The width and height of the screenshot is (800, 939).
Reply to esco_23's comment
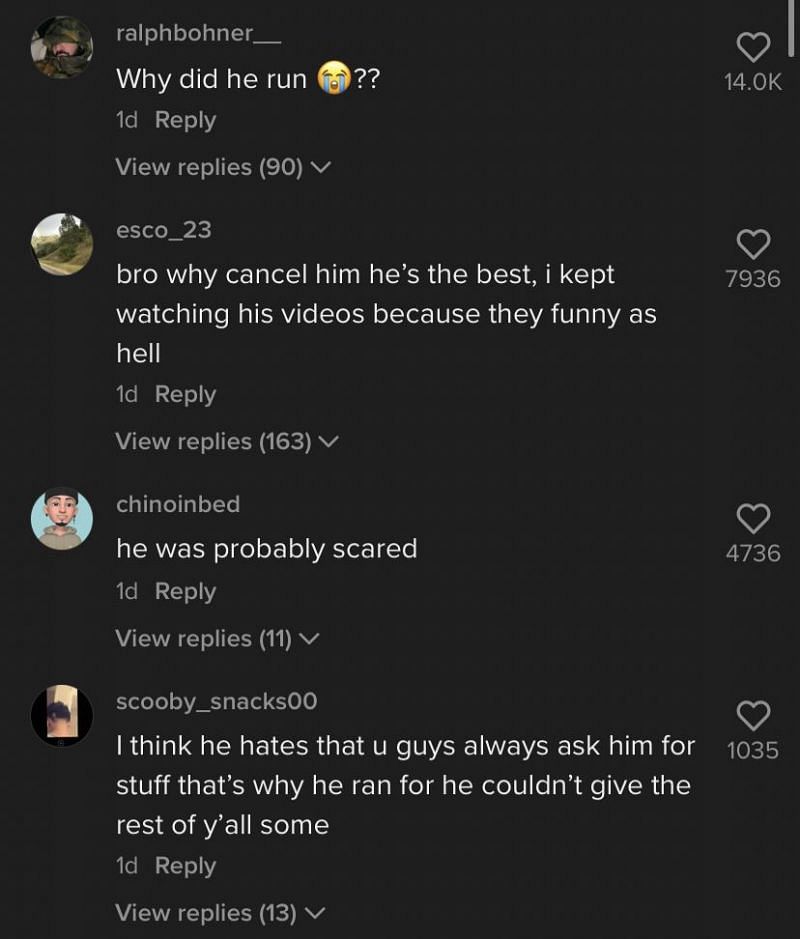click(185, 395)
